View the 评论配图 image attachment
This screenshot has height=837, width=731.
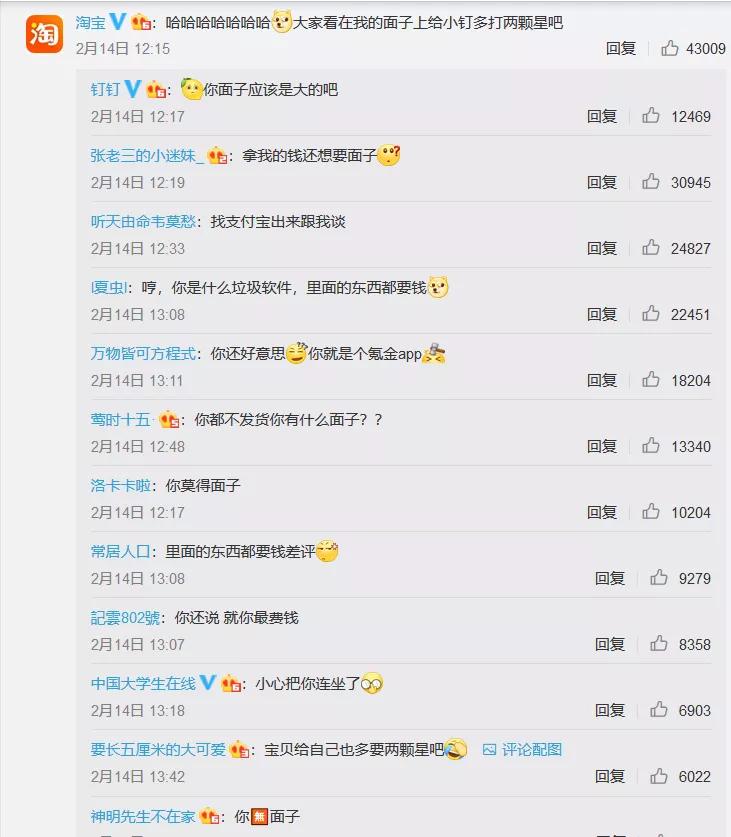[522, 749]
